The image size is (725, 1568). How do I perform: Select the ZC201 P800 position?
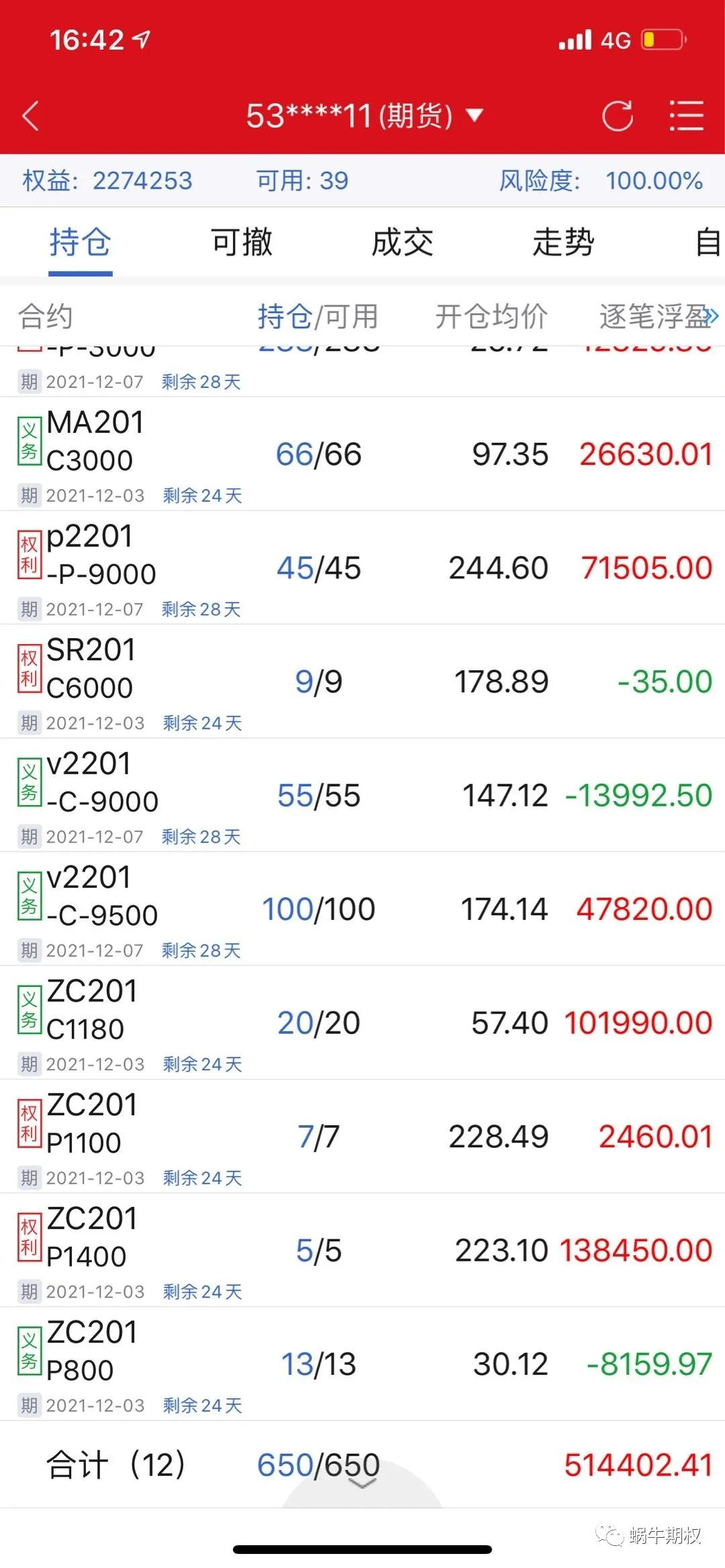tap(362, 1364)
